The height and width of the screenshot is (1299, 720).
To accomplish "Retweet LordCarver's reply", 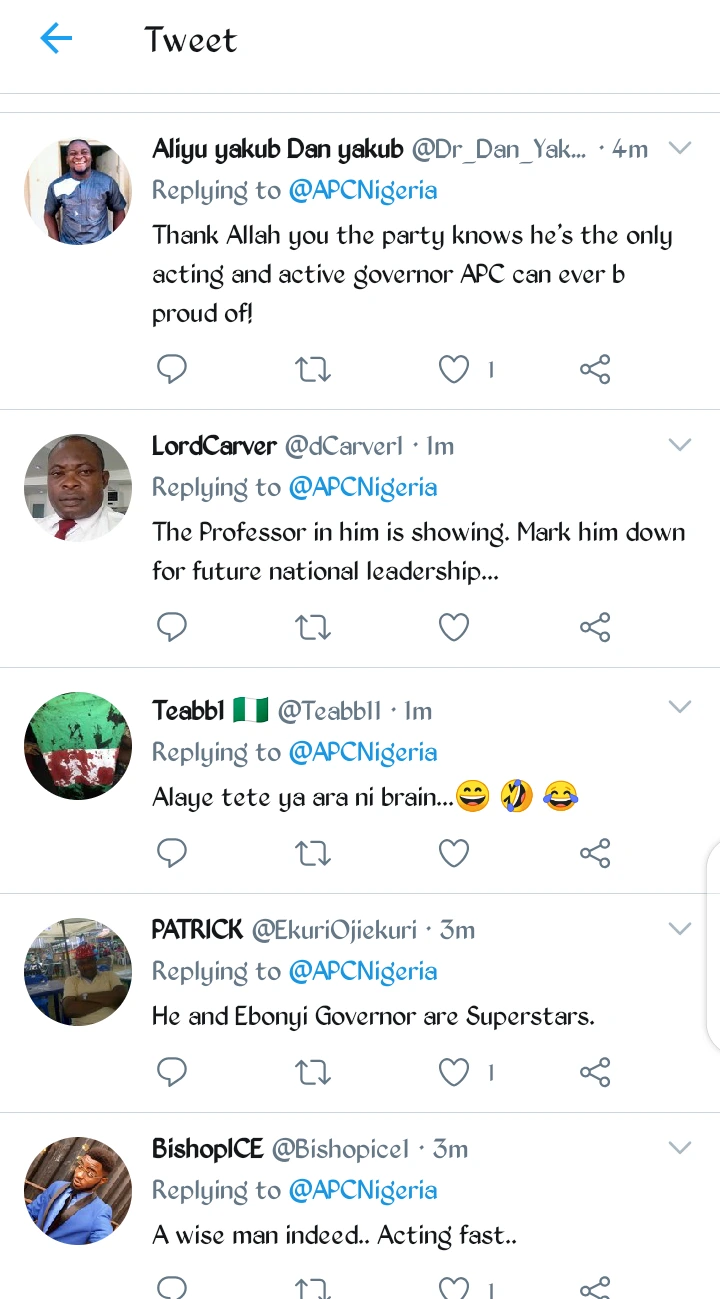I will pyautogui.click(x=313, y=627).
